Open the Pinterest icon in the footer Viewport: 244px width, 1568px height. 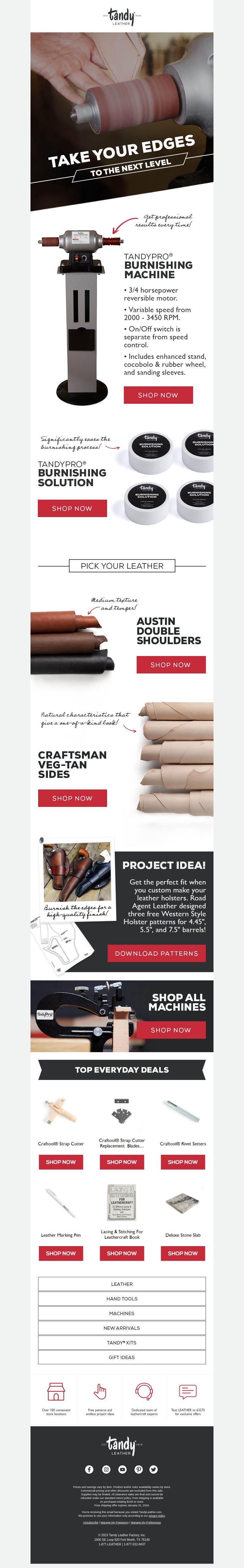[x=138, y=1469]
